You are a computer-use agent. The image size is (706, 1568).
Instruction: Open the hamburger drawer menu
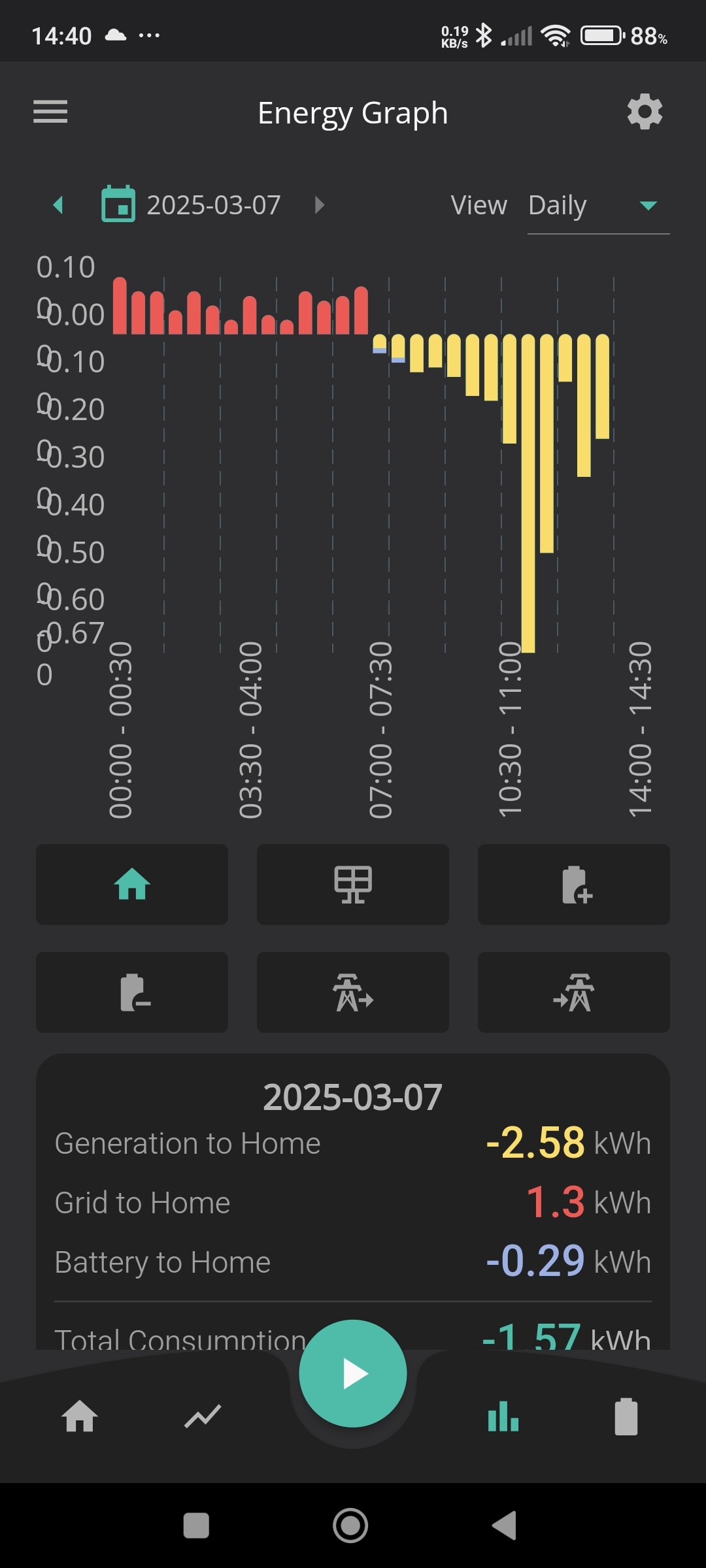coord(50,112)
